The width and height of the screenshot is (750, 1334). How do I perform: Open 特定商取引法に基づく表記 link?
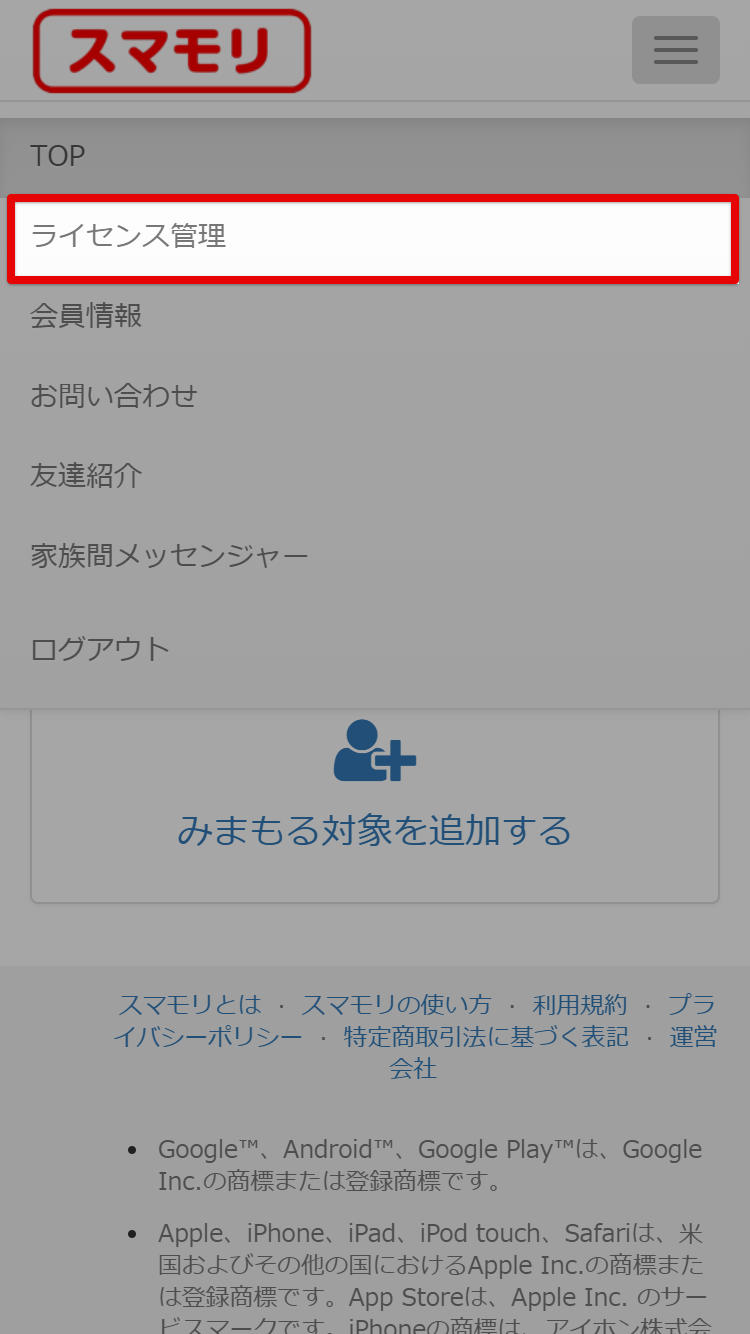coord(486,1037)
